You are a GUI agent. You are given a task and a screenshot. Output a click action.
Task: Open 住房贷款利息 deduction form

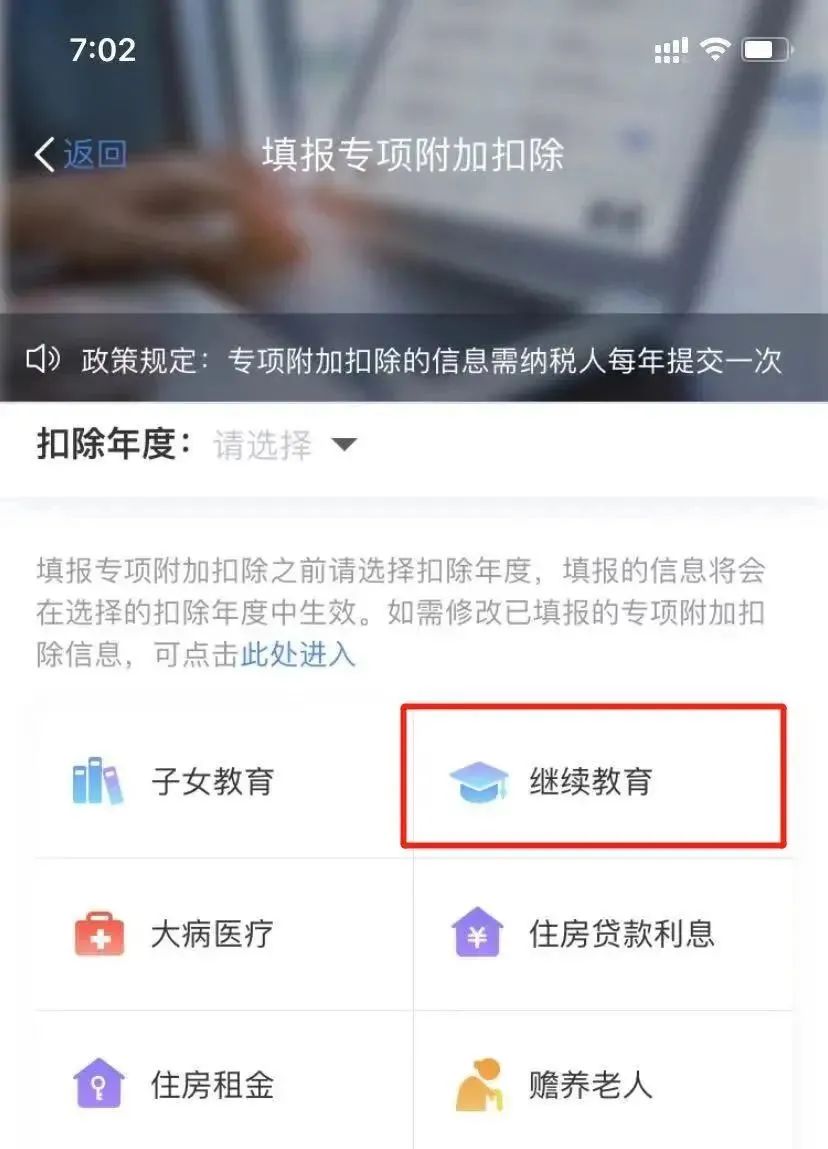coord(621,934)
